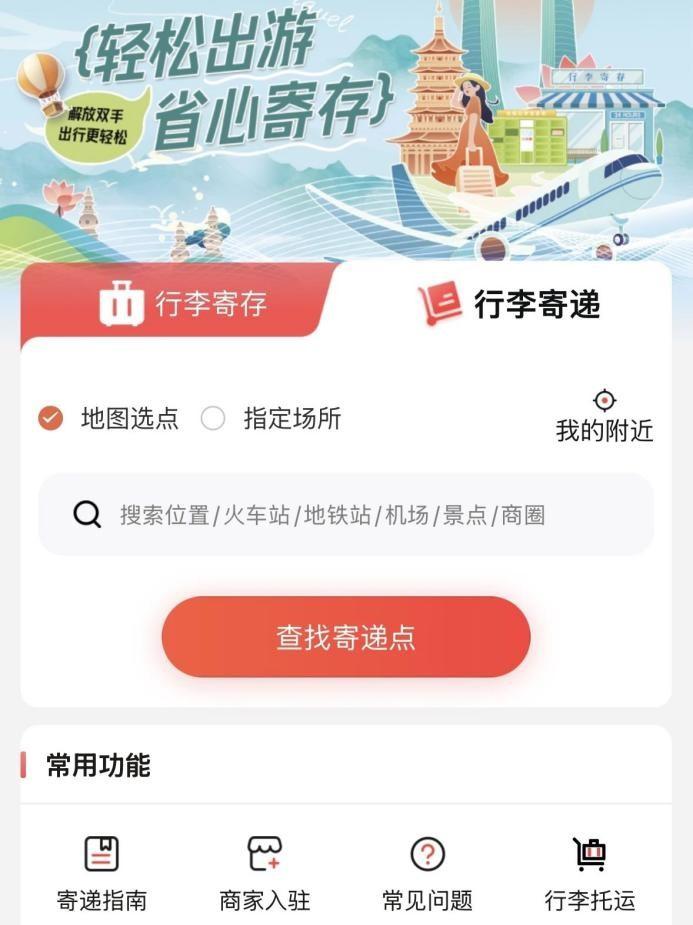Open 常见问题
This screenshot has width=693, height=925.
[427, 872]
